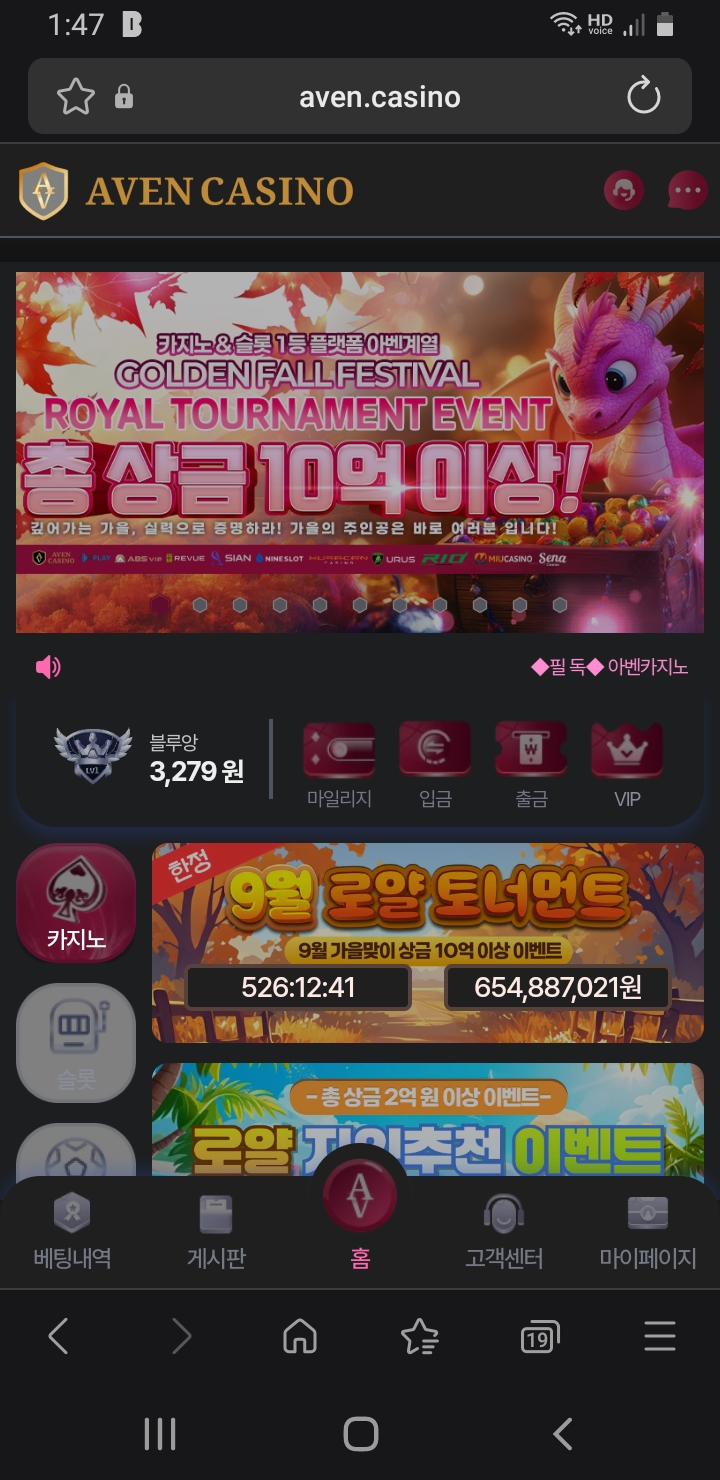Open the chat bubble icon in header
720x1480 pixels.
click(687, 190)
